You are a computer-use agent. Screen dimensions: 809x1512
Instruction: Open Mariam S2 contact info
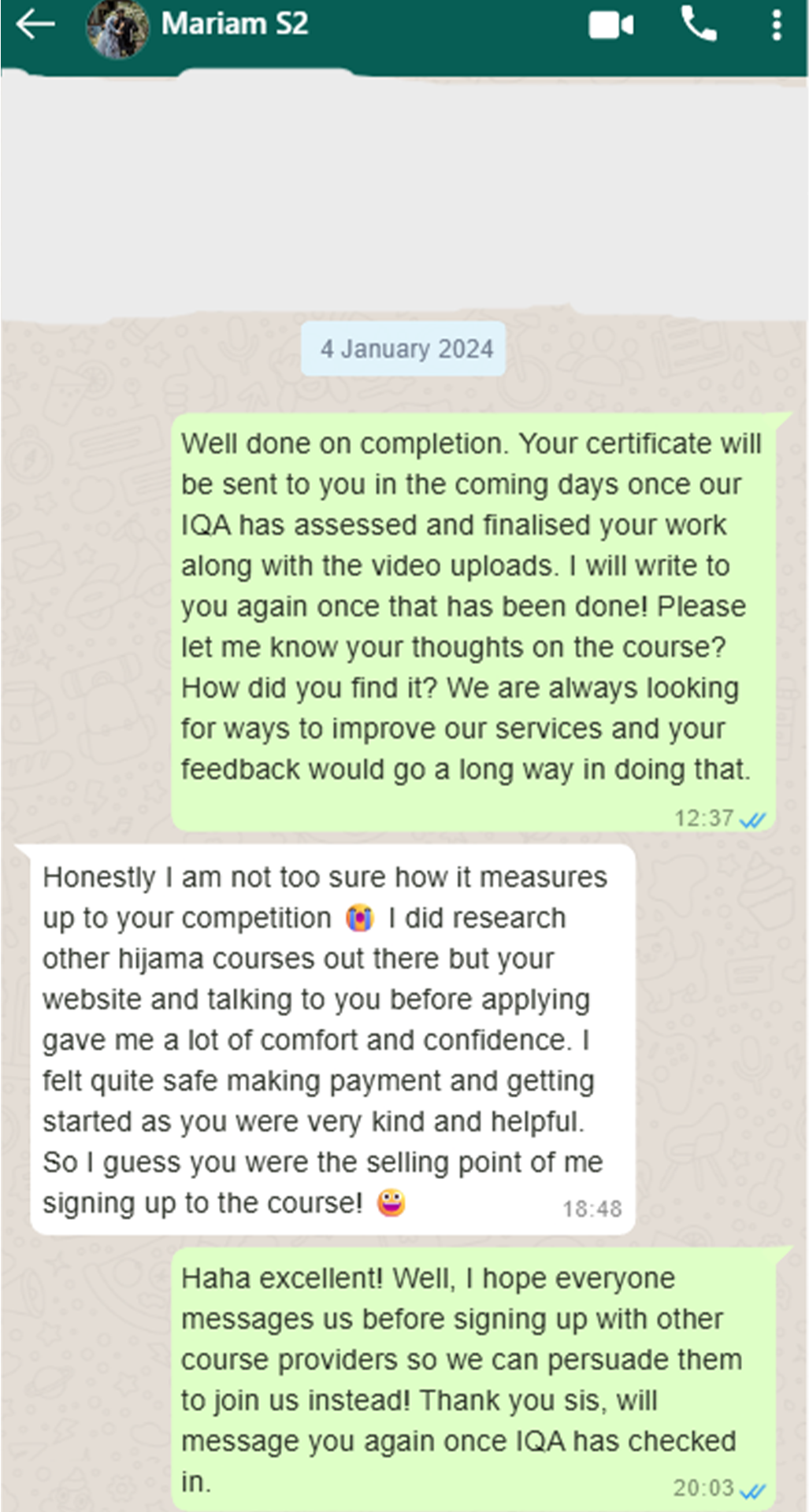[235, 24]
